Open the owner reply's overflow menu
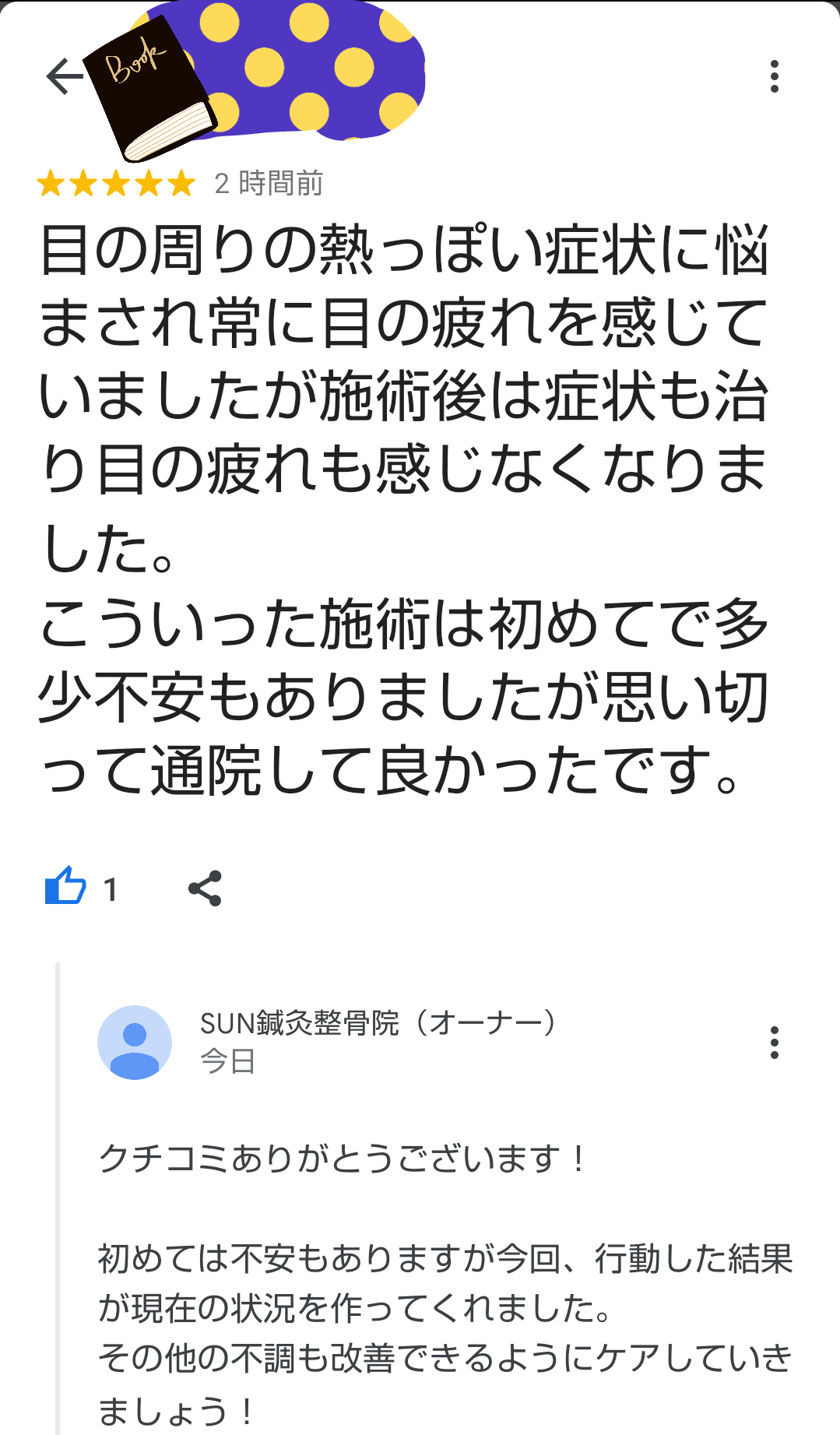The width and height of the screenshot is (840, 1435). tap(774, 1042)
